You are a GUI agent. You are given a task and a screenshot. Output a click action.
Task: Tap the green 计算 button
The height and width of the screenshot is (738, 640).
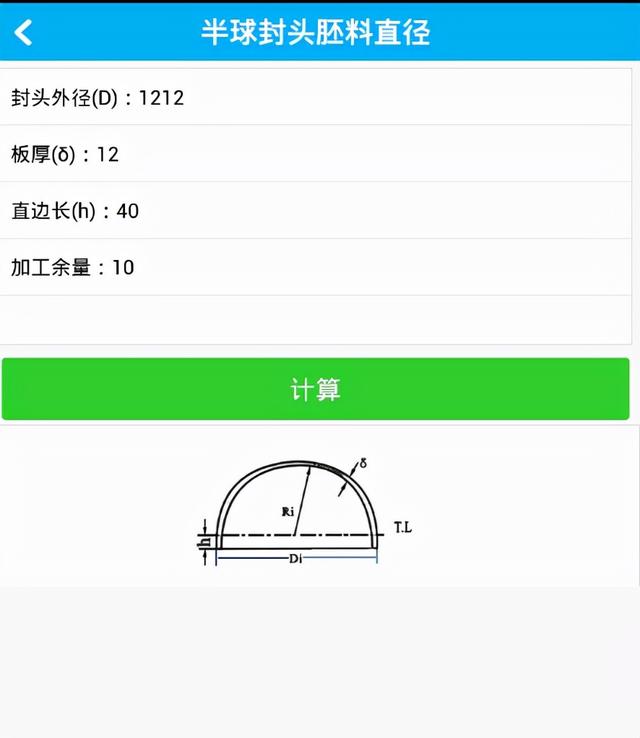[x=315, y=389]
